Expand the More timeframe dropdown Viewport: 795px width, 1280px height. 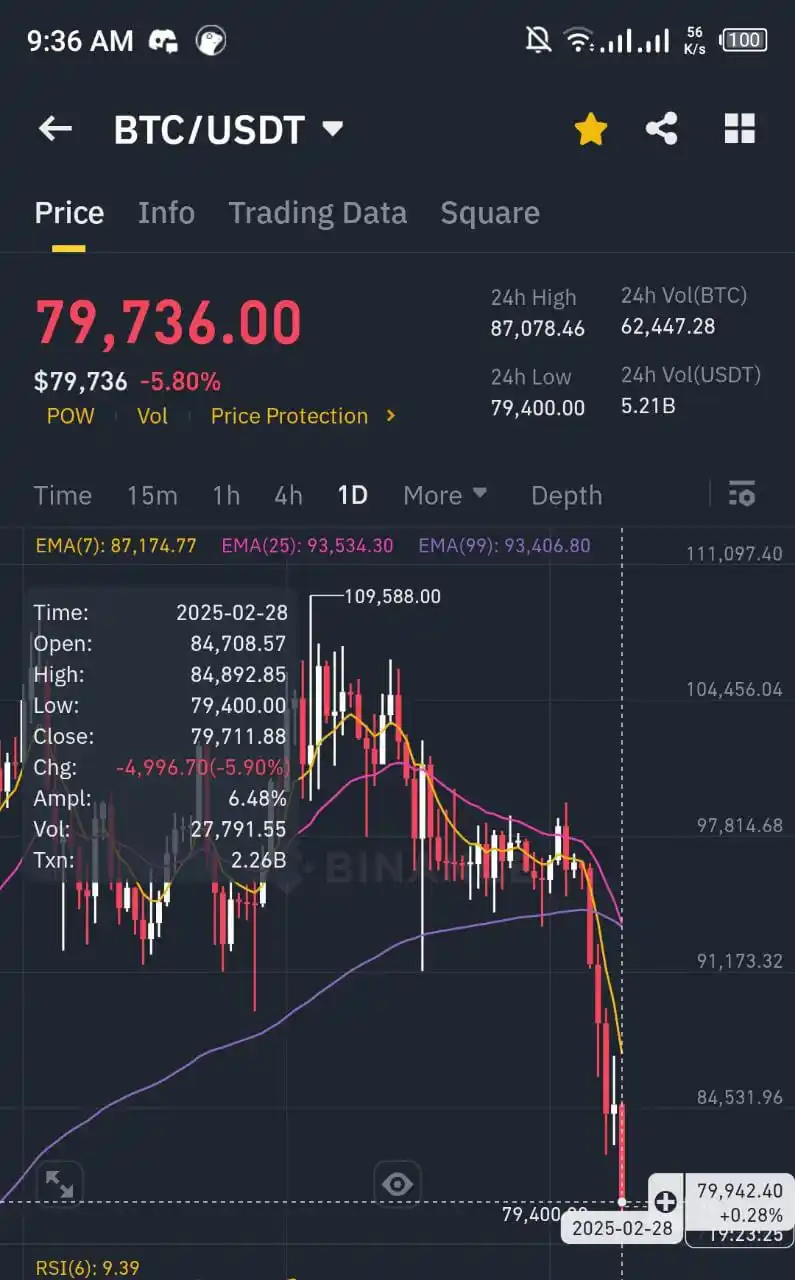[x=446, y=495]
